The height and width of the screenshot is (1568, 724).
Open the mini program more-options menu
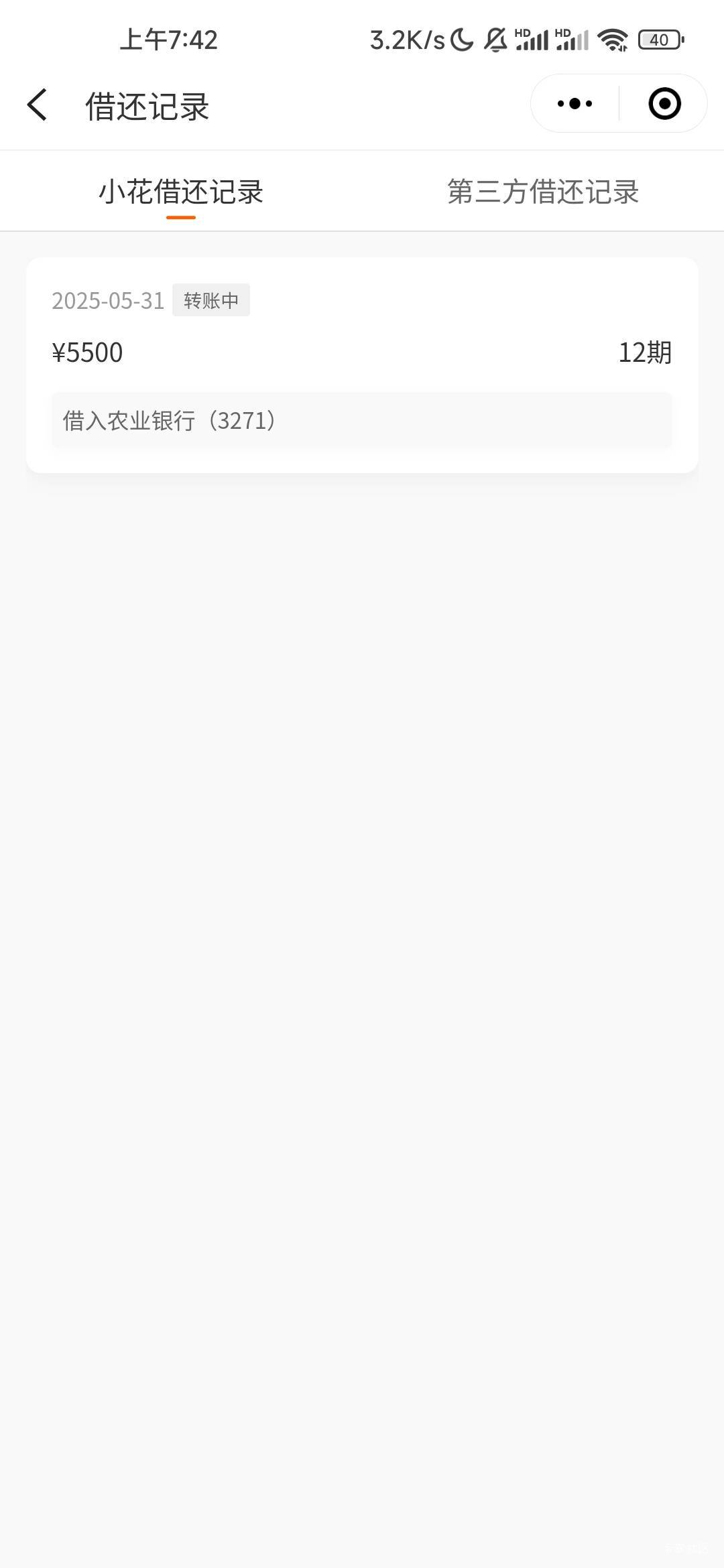(575, 104)
